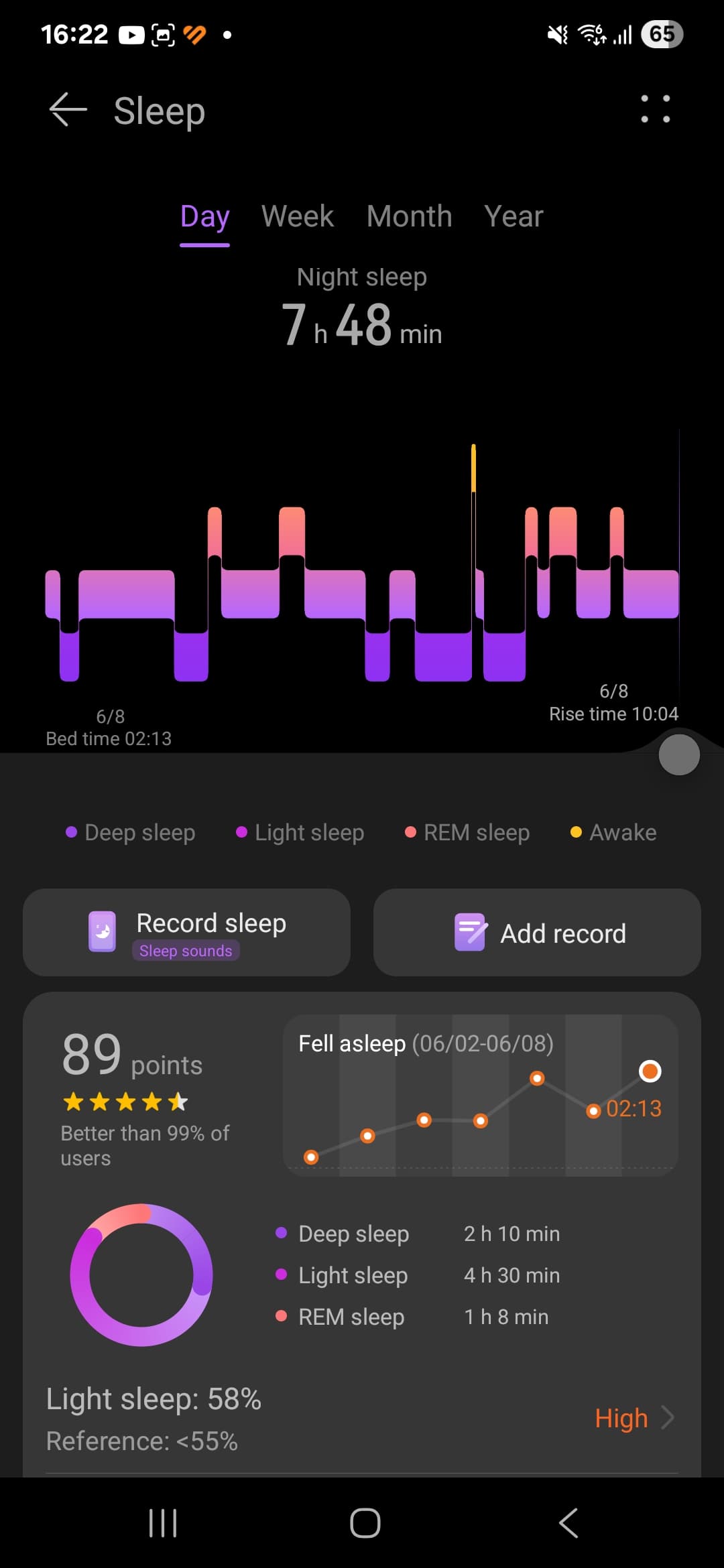724x1568 pixels.
Task: Go back from the Sleep screen
Action: [x=68, y=110]
